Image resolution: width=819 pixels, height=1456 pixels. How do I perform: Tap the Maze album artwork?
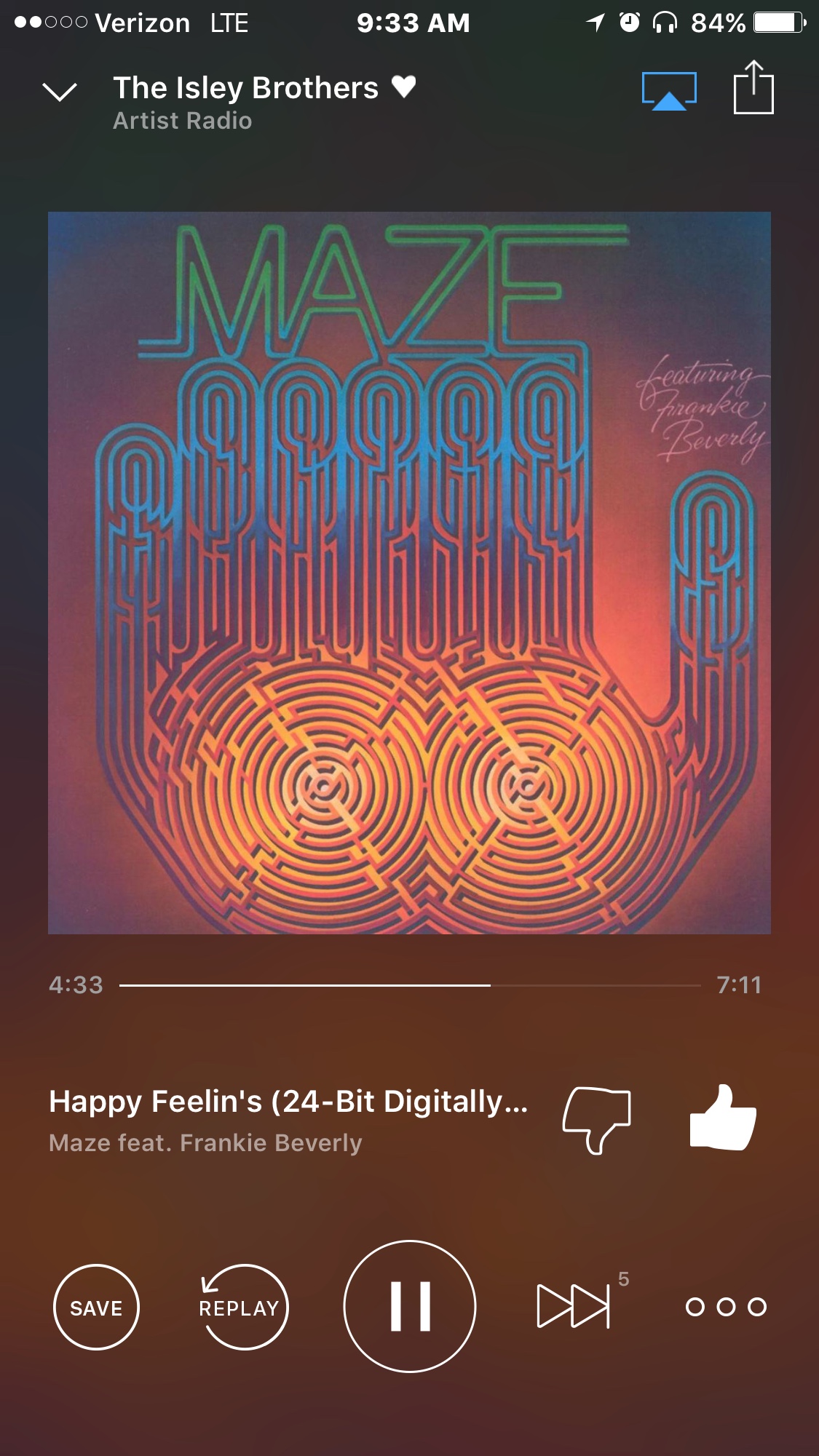[409, 573]
